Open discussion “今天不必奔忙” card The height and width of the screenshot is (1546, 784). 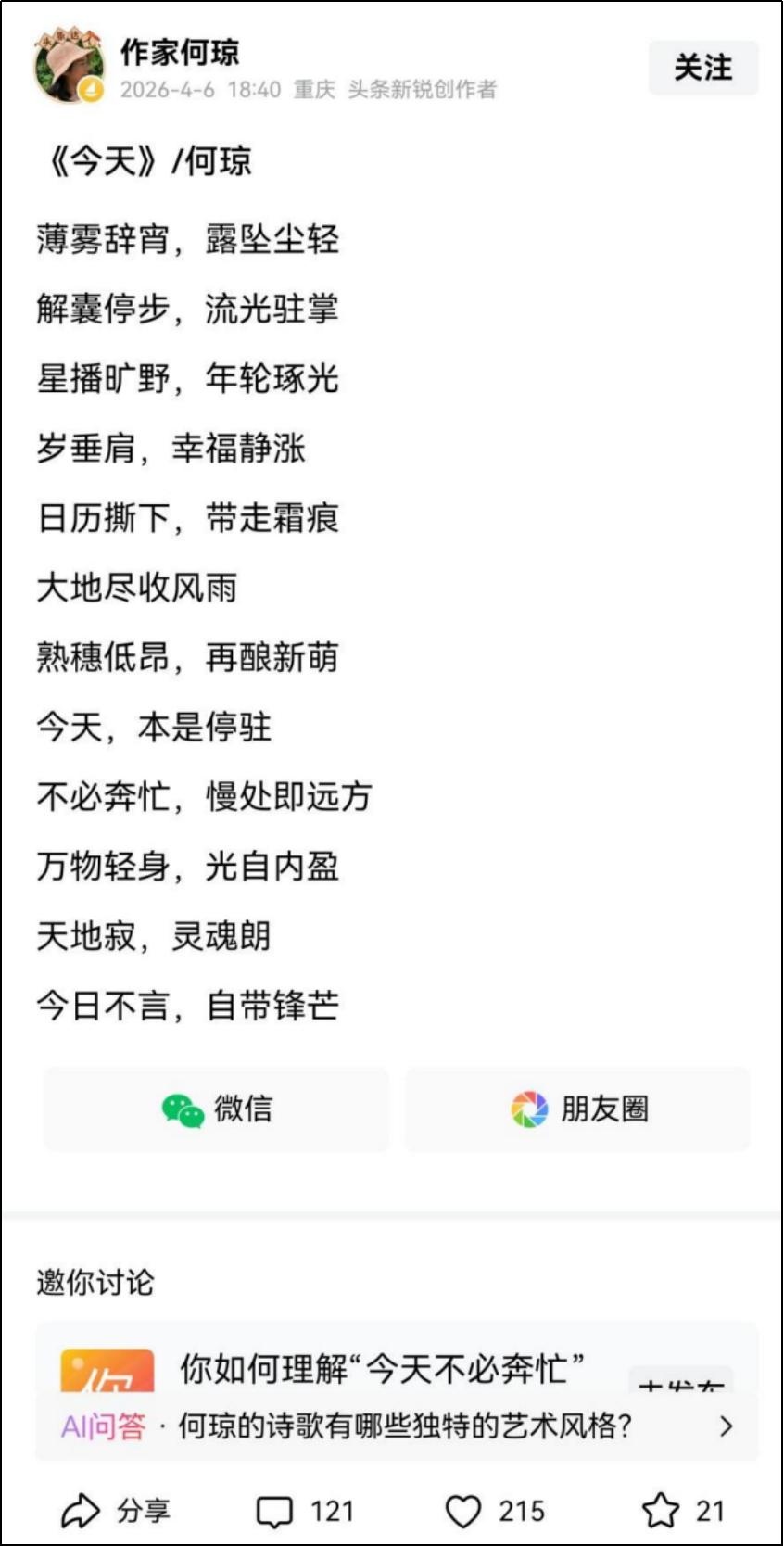point(382,1366)
